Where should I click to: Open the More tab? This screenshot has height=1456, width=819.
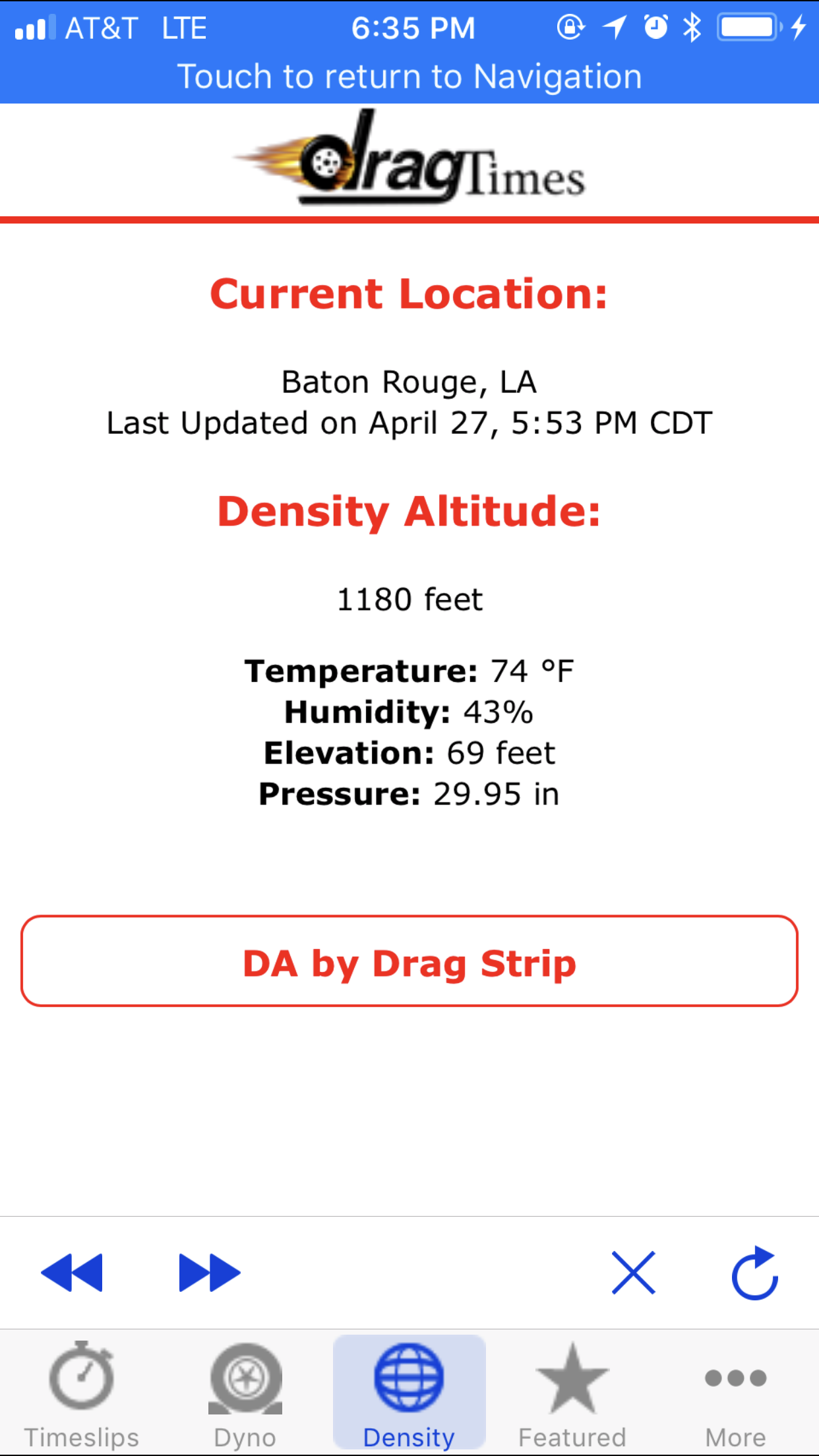(736, 1395)
